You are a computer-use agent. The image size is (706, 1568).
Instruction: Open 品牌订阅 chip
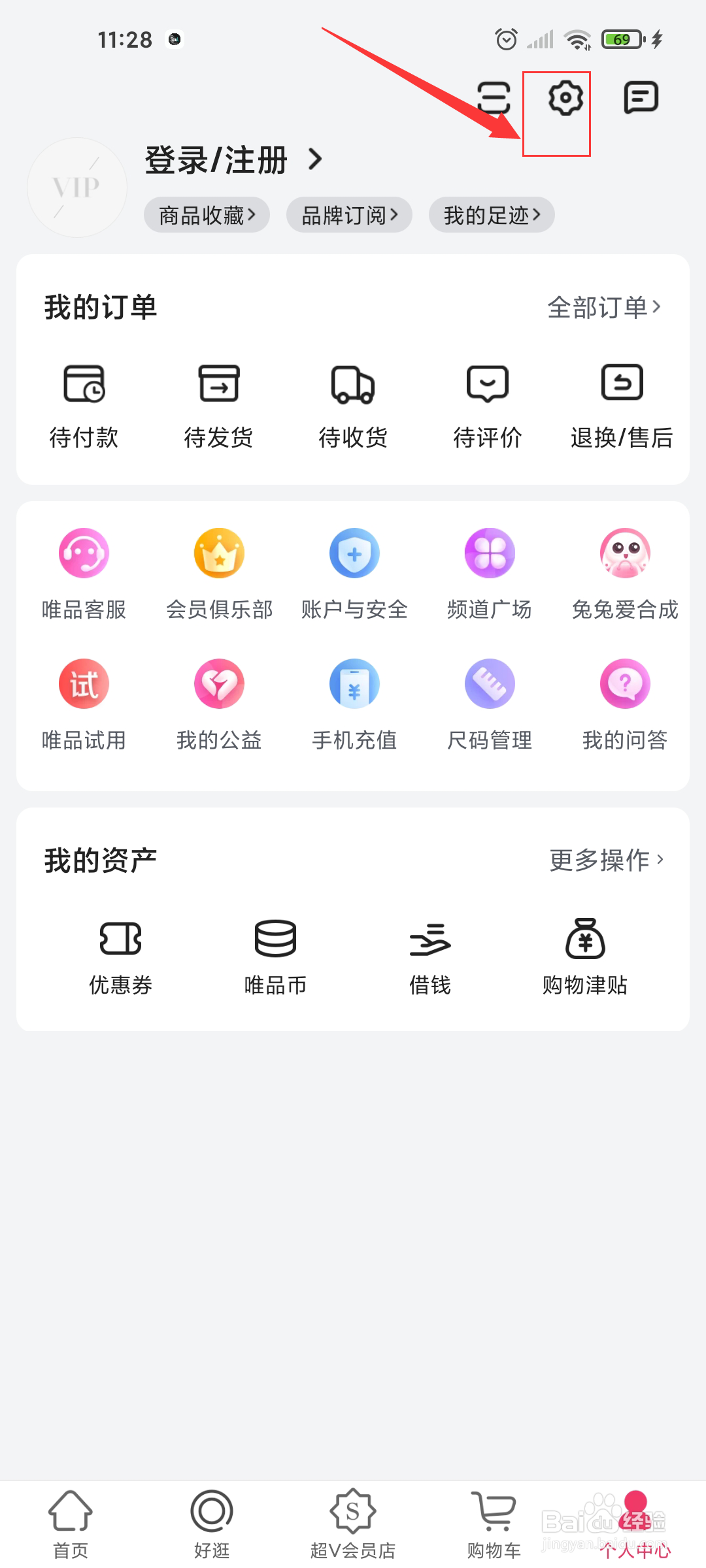click(x=349, y=215)
